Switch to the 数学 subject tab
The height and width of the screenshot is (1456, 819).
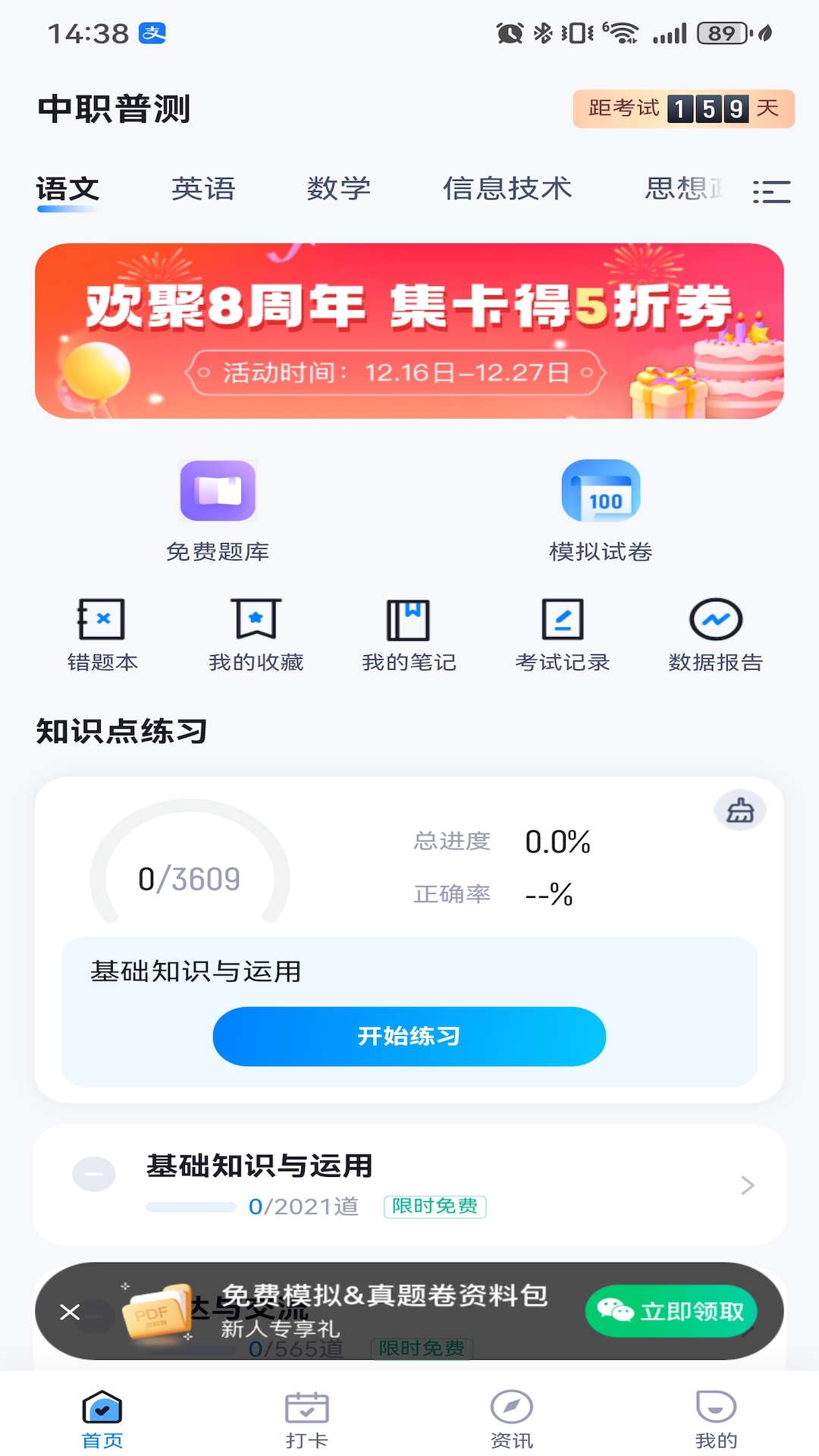tap(339, 189)
